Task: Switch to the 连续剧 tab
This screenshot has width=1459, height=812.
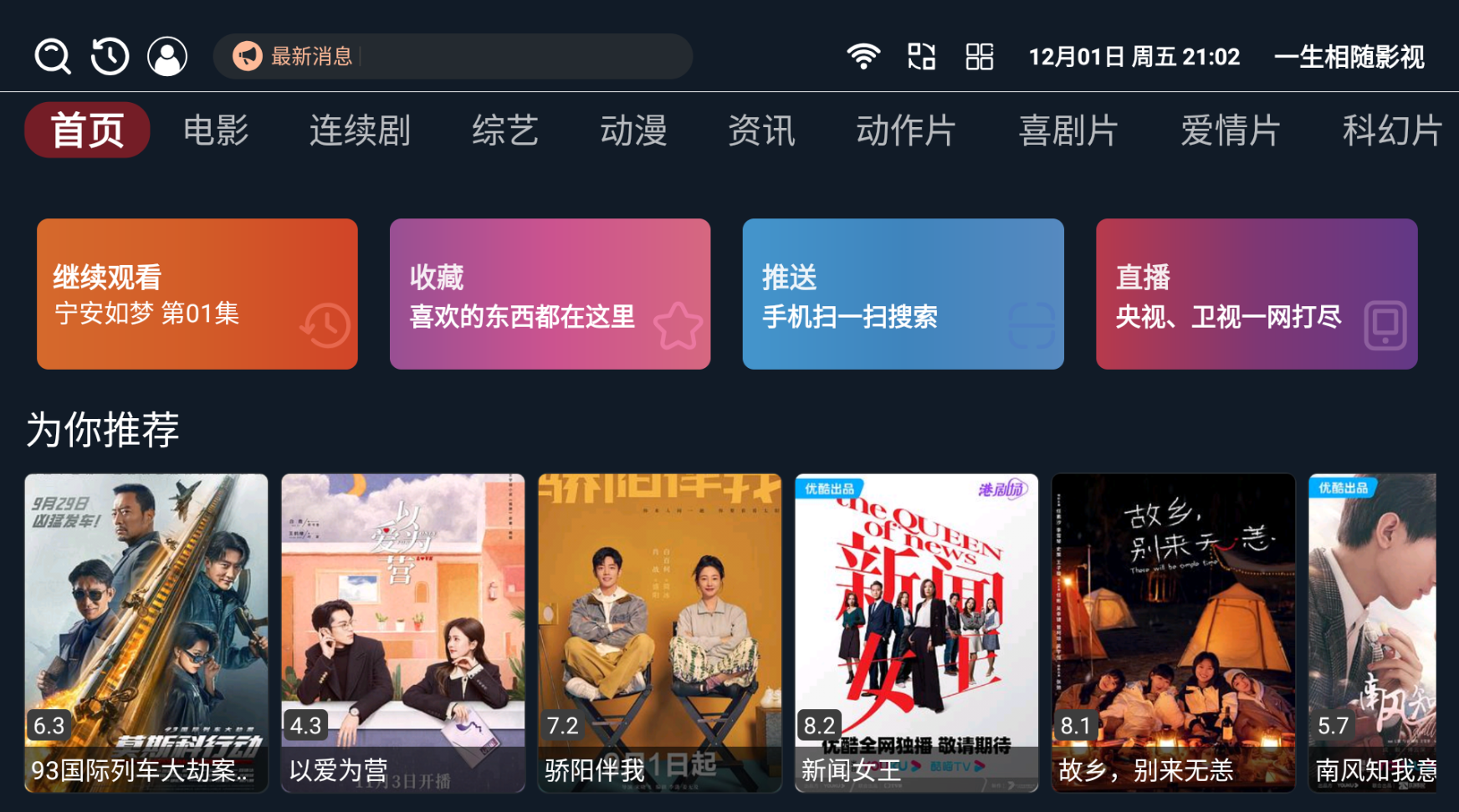Action: [360, 130]
